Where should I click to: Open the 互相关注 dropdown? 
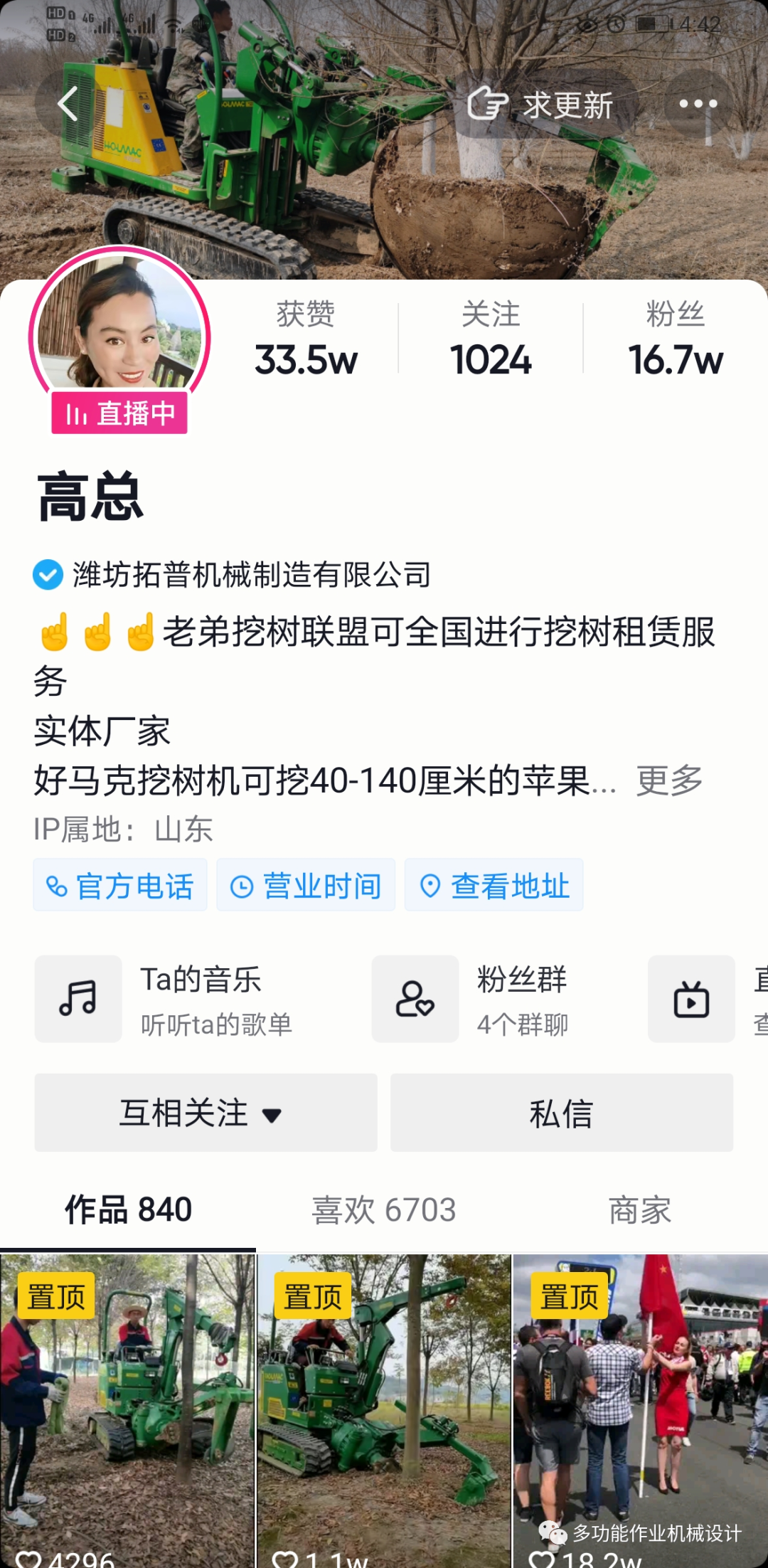tap(206, 1113)
